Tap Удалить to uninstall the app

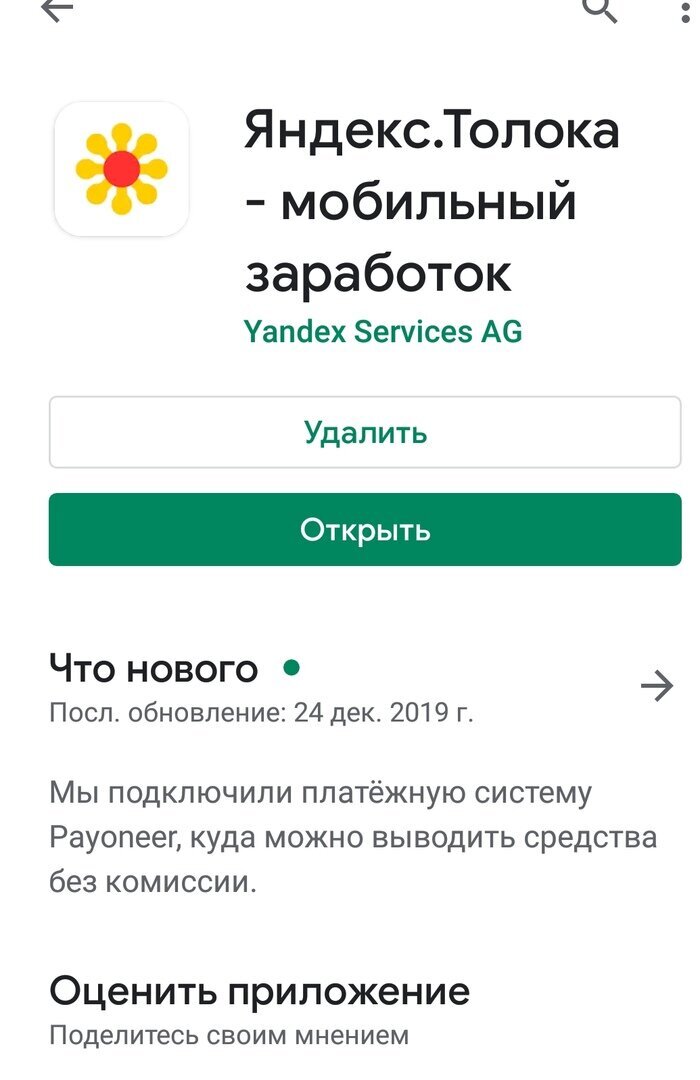(x=365, y=432)
